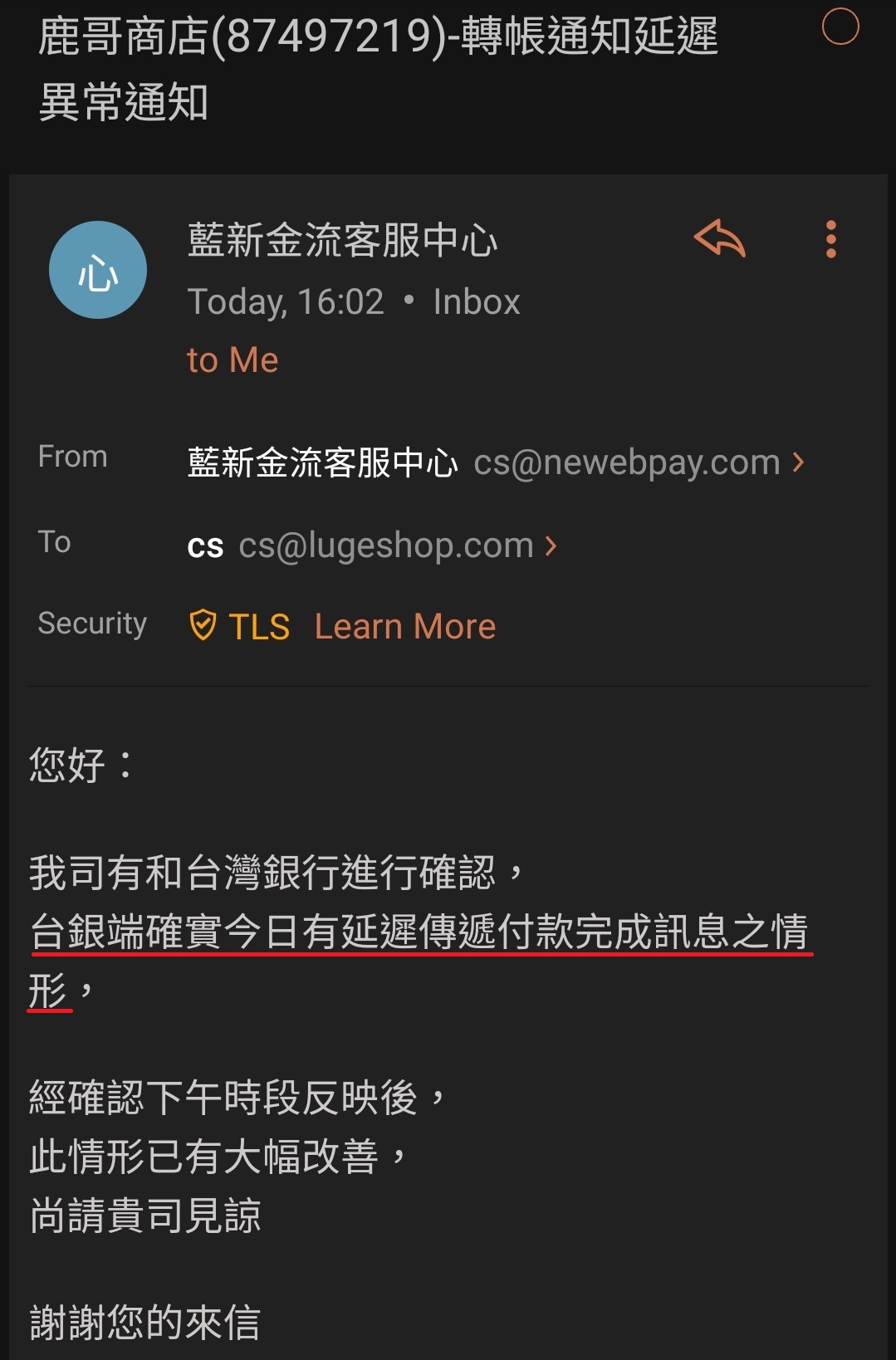Mark the email with the circle flag icon

840,27
